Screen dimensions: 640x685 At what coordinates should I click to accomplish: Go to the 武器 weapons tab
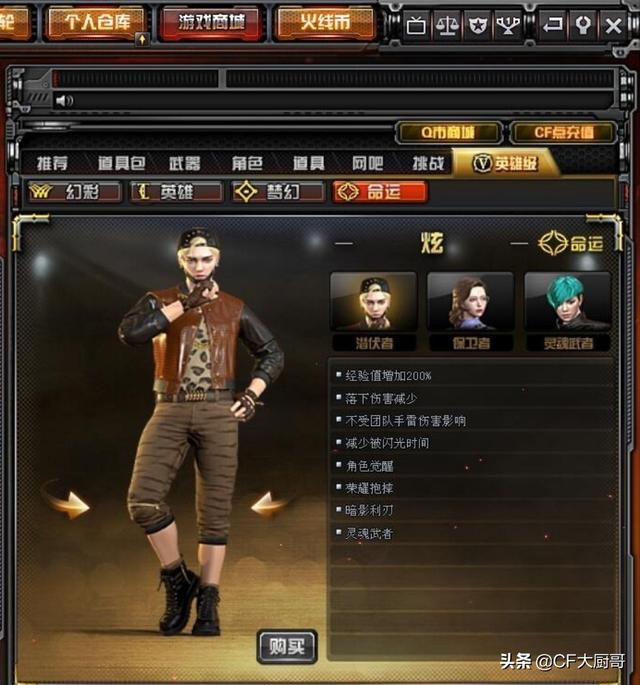(185, 164)
